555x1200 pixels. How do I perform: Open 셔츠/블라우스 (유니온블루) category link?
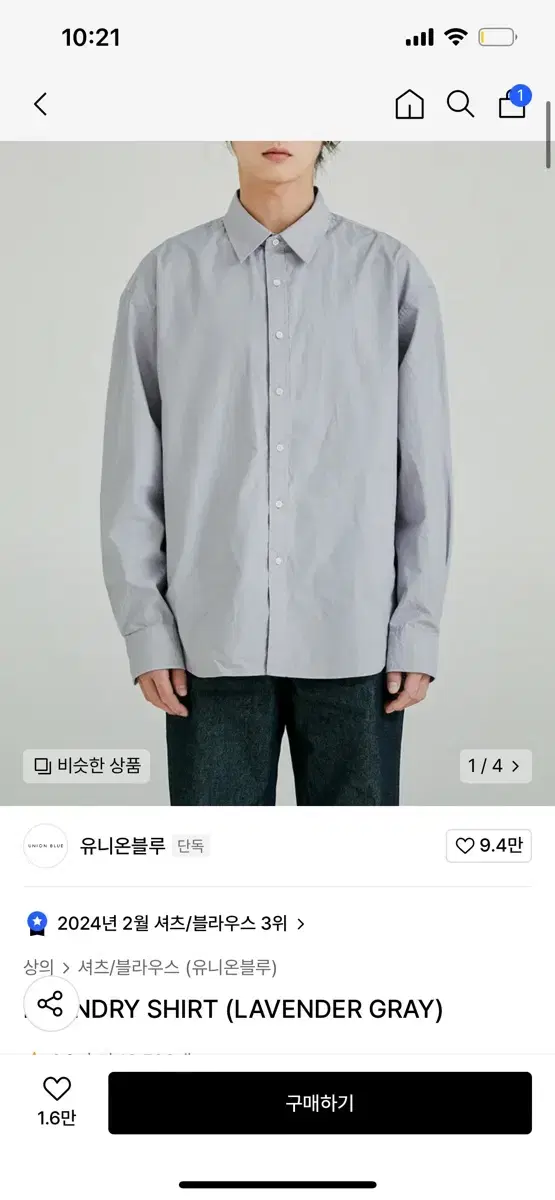tap(177, 967)
